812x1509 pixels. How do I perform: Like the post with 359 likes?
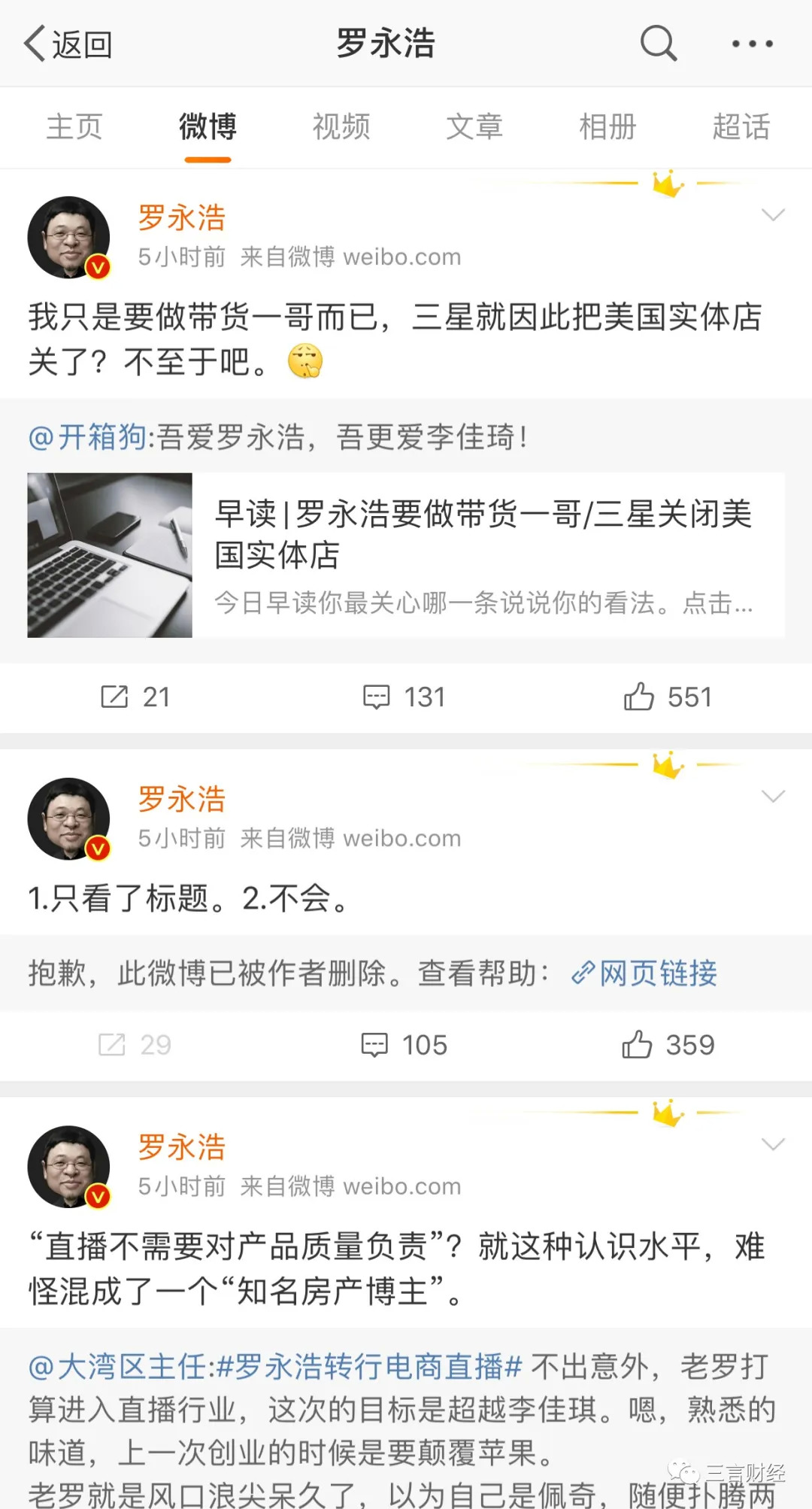(x=668, y=1045)
